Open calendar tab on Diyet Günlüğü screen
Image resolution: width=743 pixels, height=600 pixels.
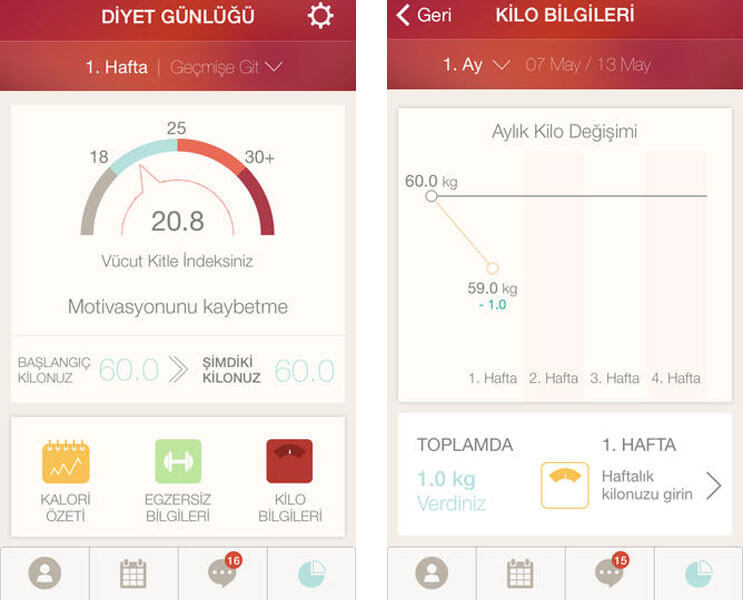133,573
